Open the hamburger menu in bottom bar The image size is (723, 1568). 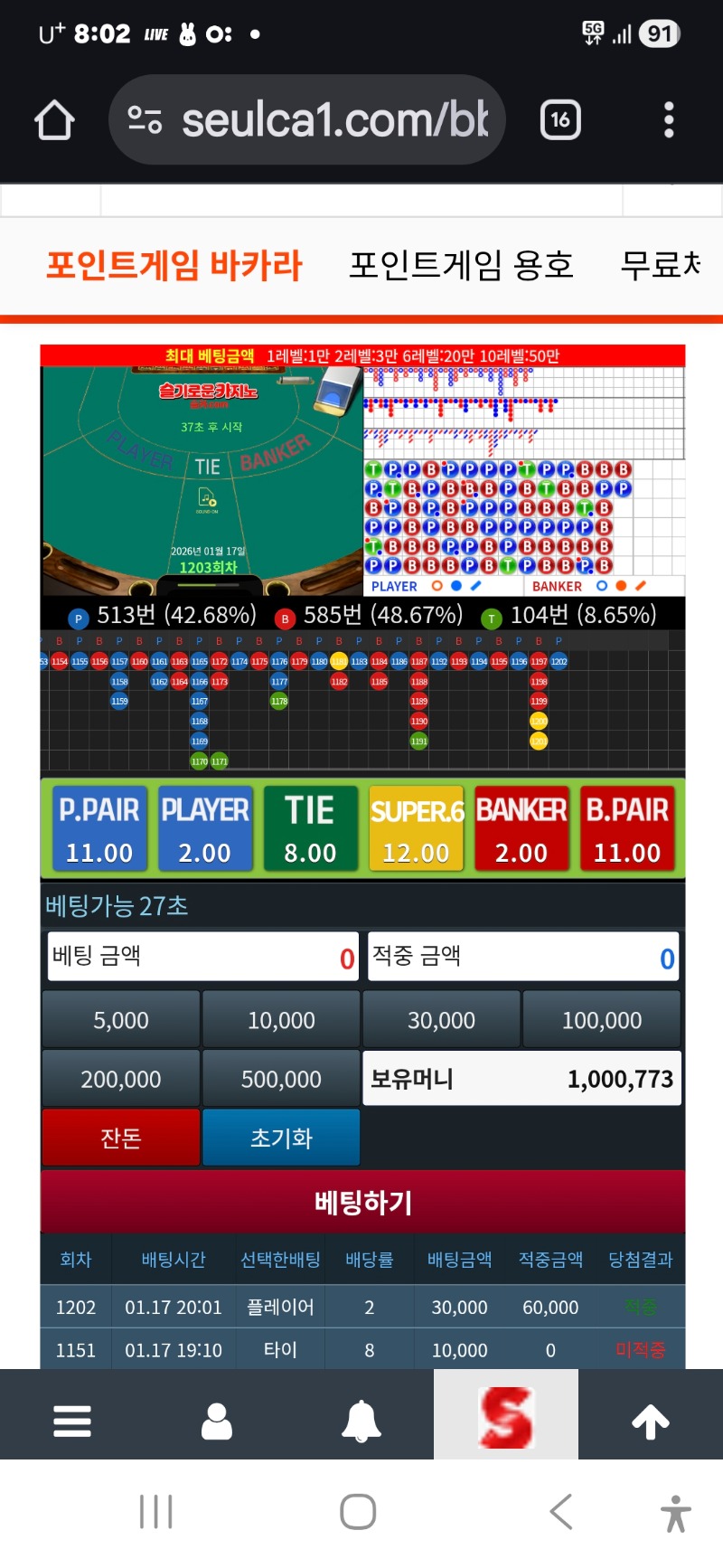[x=72, y=1421]
